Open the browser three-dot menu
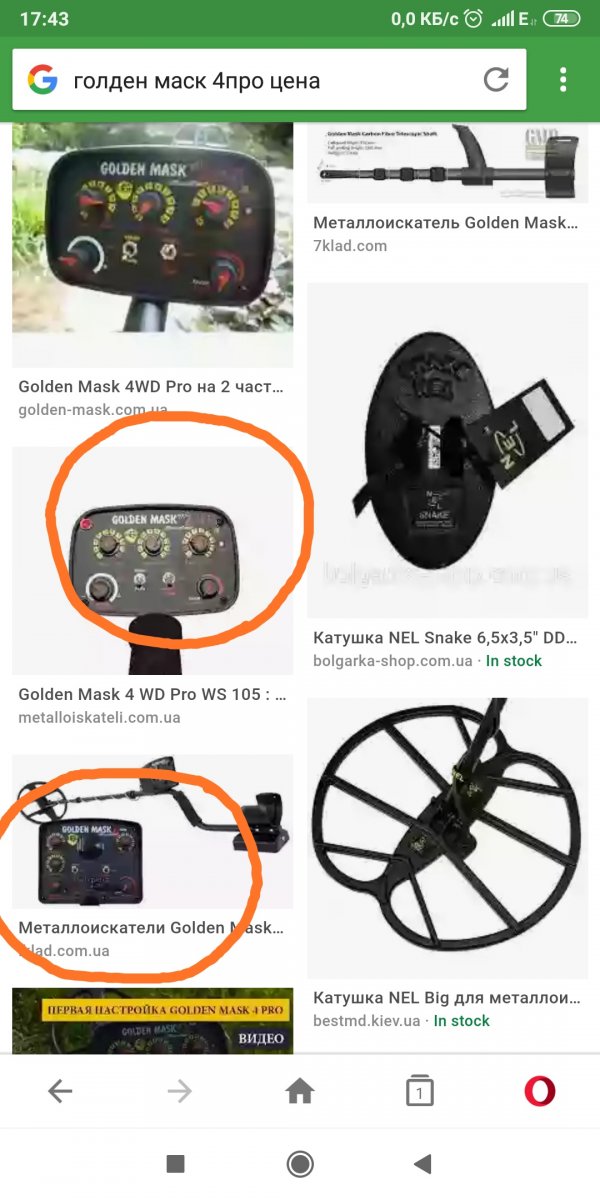Viewport: 600px width, 1200px height. click(563, 80)
